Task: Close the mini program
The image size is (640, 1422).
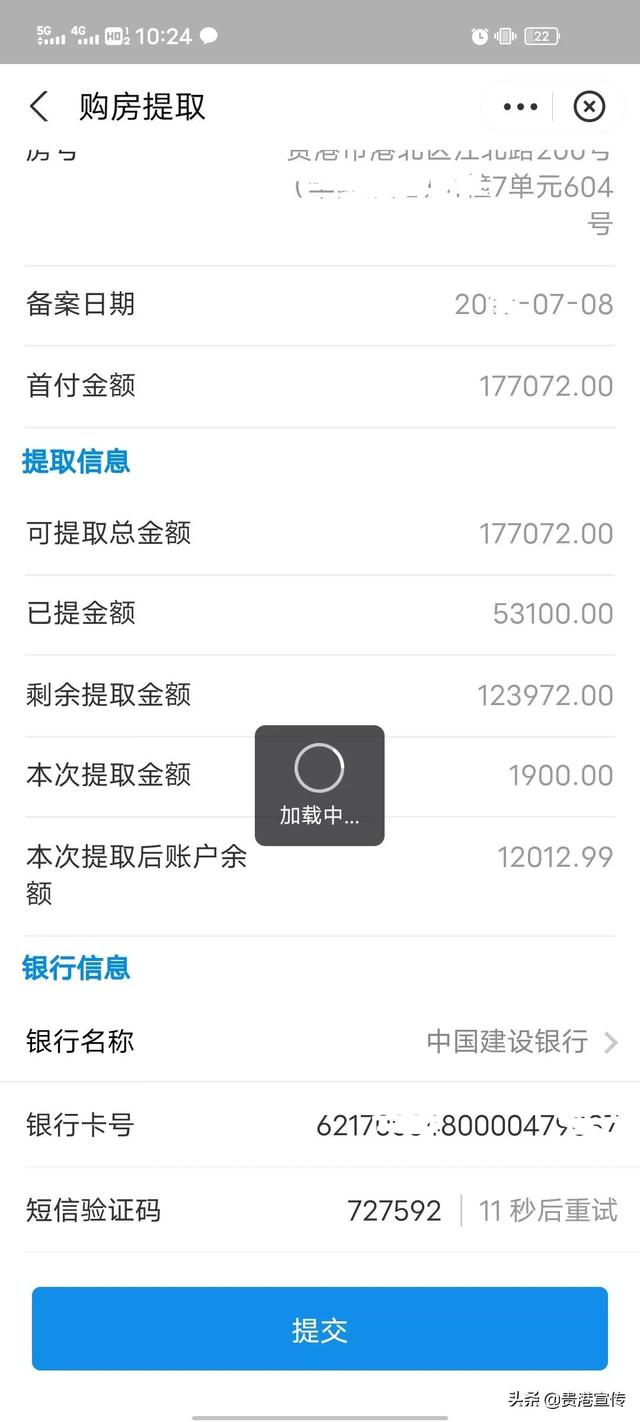Action: [x=589, y=106]
